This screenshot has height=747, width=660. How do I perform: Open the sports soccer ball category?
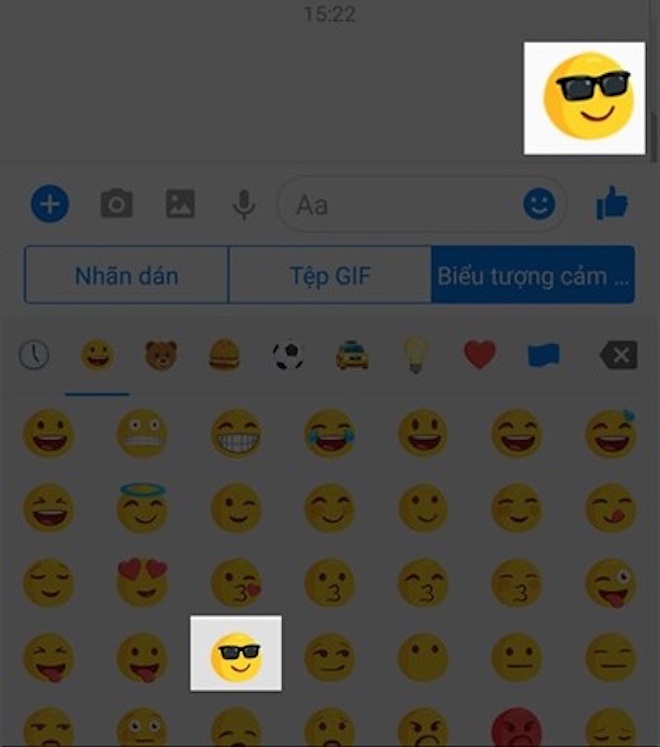click(288, 355)
